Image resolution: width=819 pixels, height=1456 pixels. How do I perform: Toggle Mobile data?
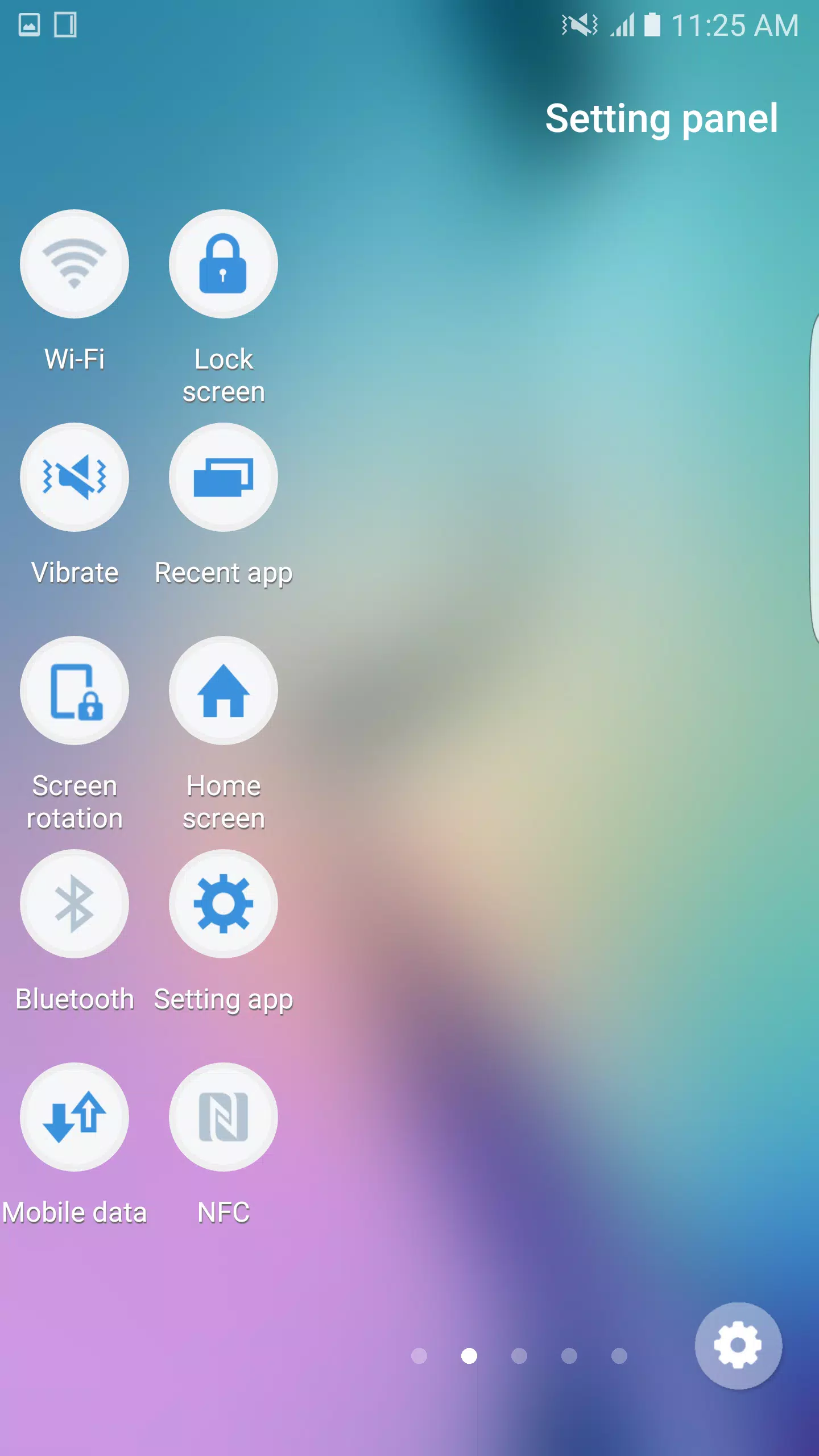tap(75, 1117)
